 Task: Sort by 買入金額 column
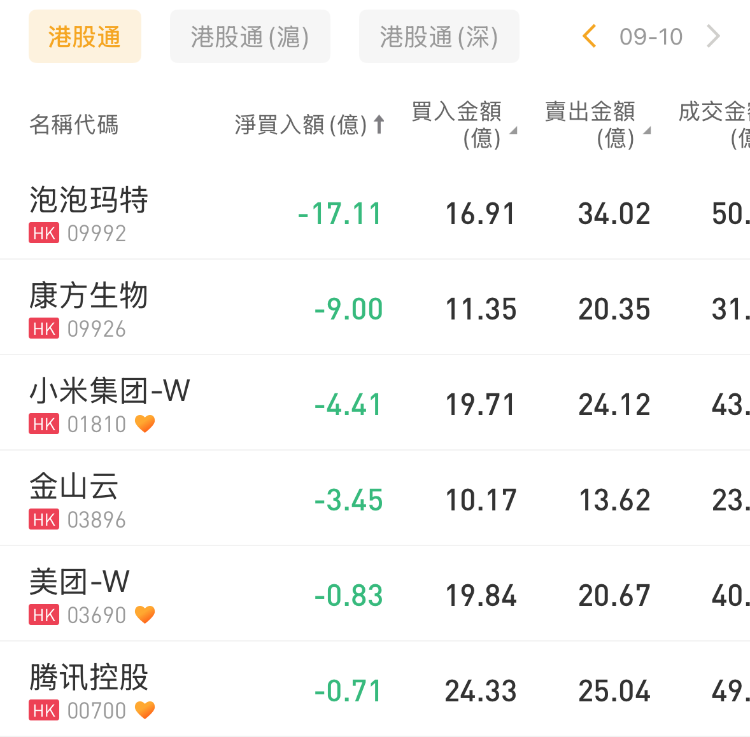pyautogui.click(x=464, y=125)
